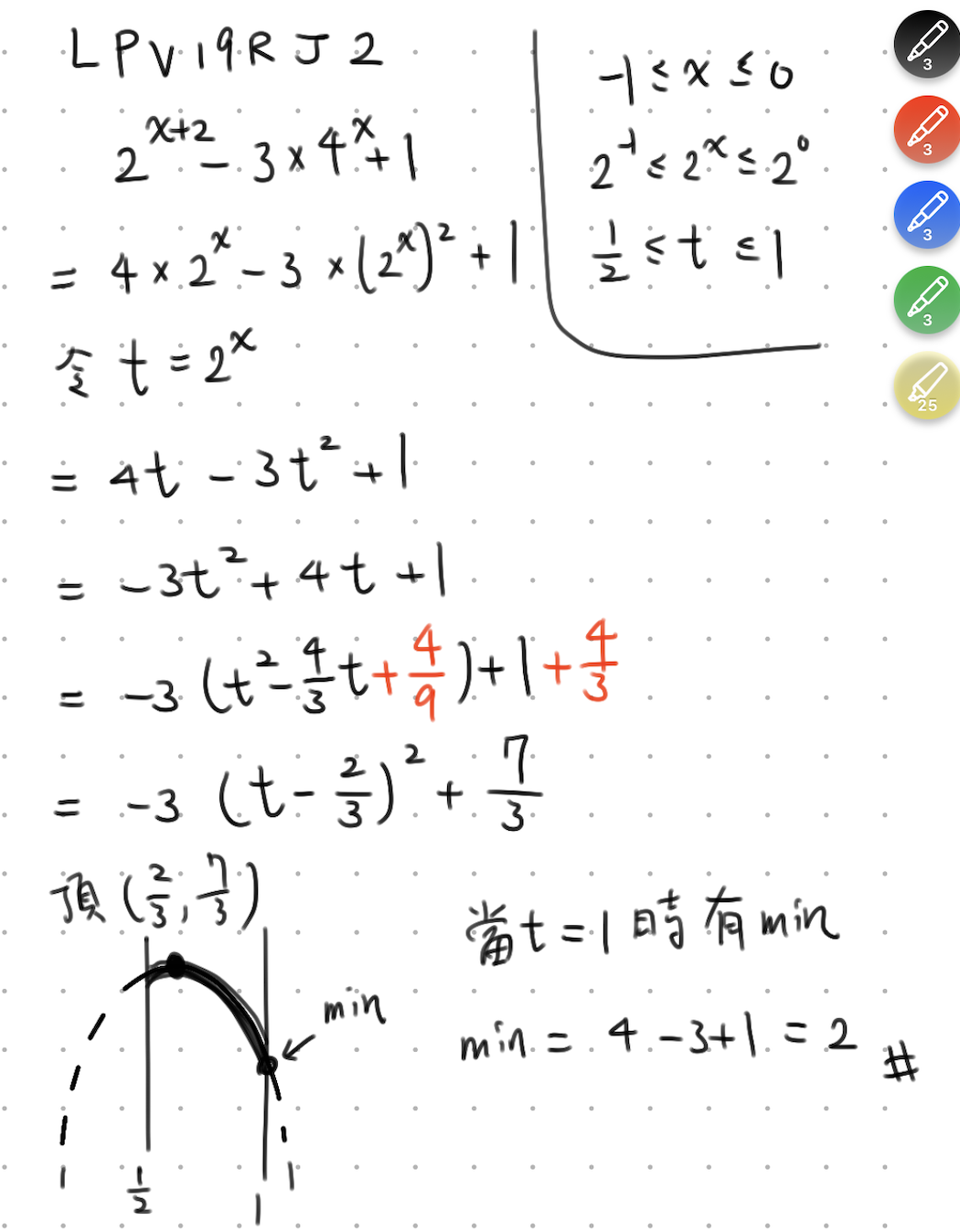Select the black pen tool
This screenshot has height=1232, width=960.
pos(927,43)
